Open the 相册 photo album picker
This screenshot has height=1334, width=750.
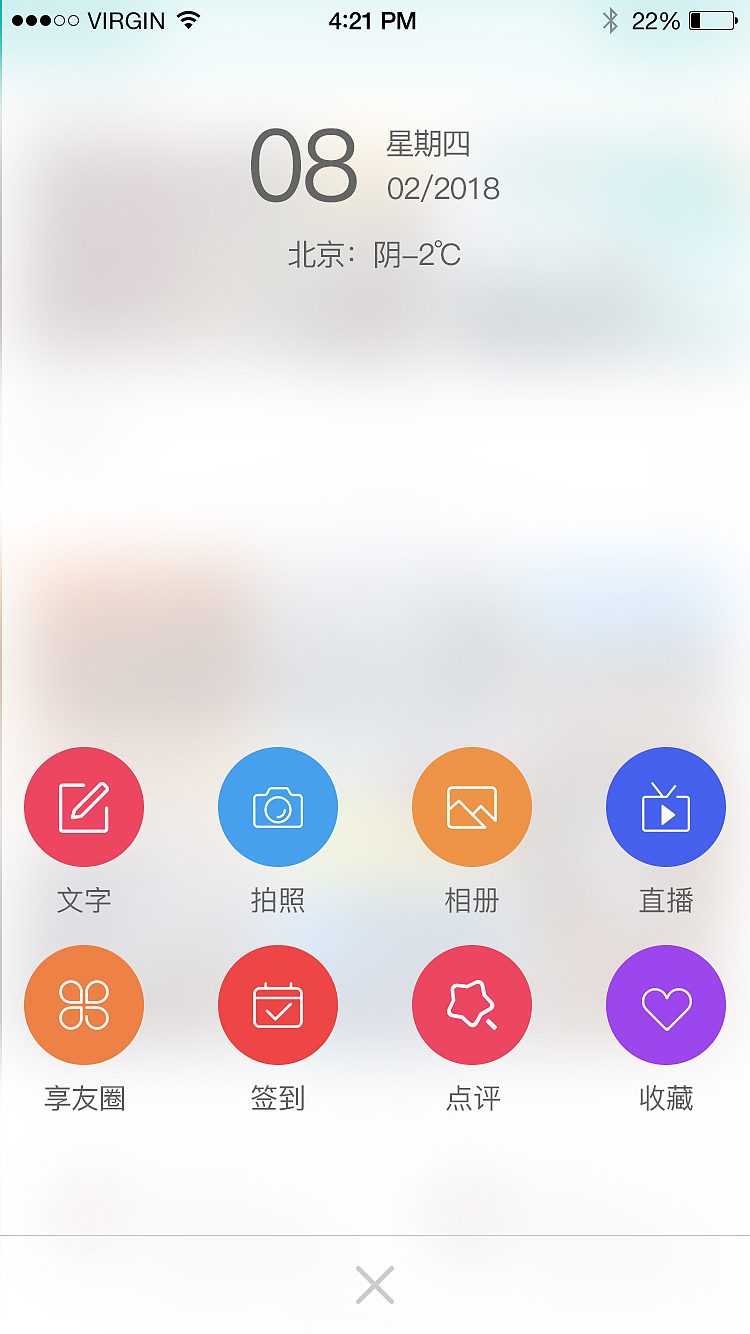(471, 806)
